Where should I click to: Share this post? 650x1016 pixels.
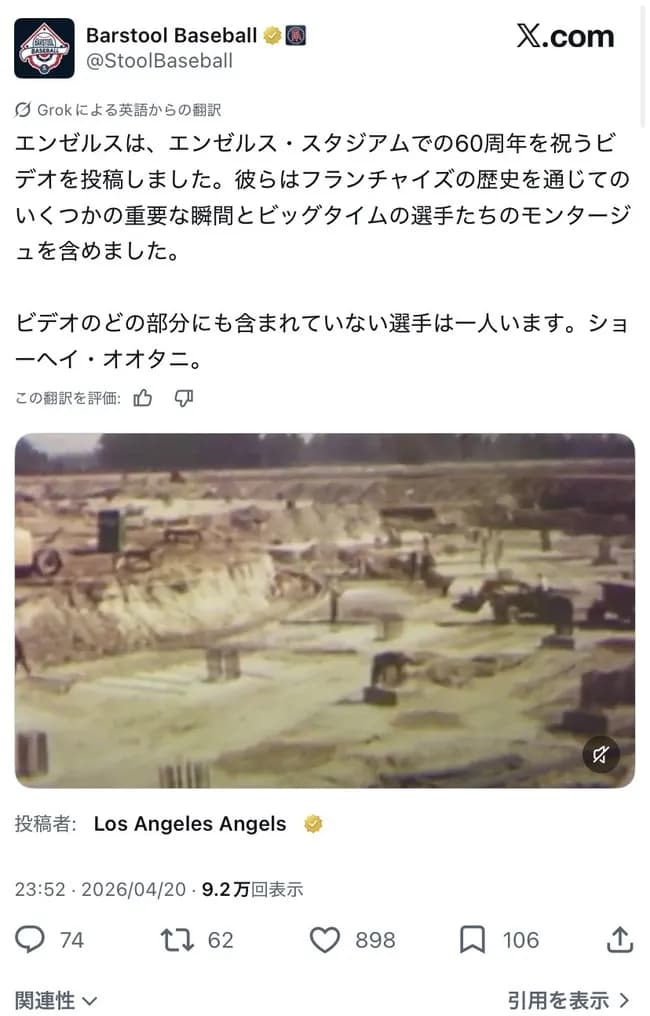619,939
